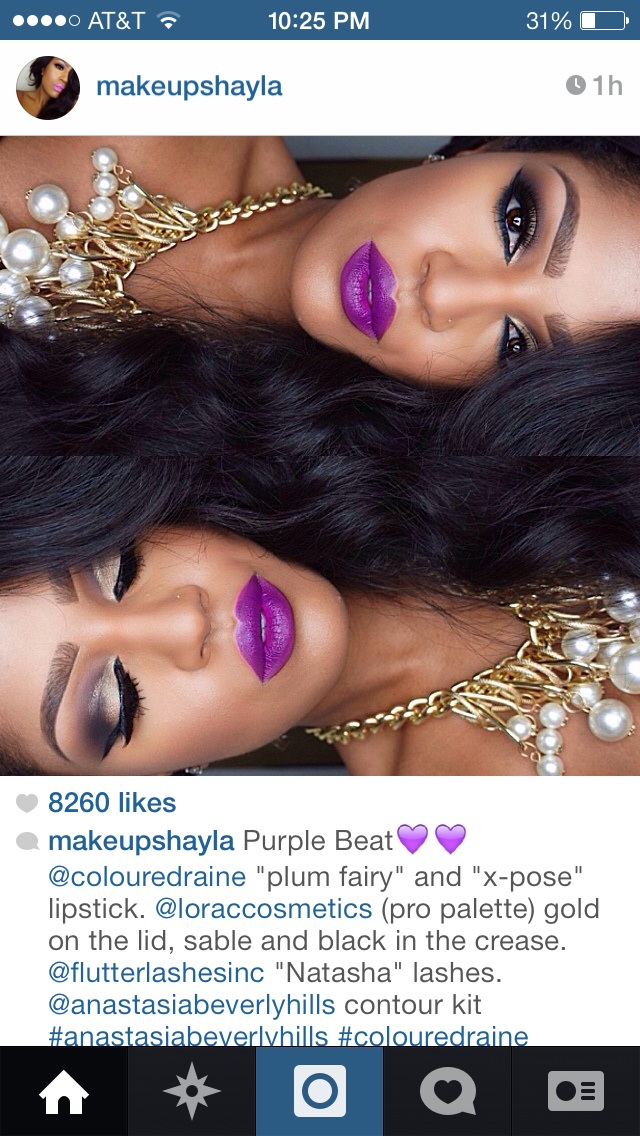Tap makeupshayla's name in the caption
640x1136 pixels.
click(141, 842)
